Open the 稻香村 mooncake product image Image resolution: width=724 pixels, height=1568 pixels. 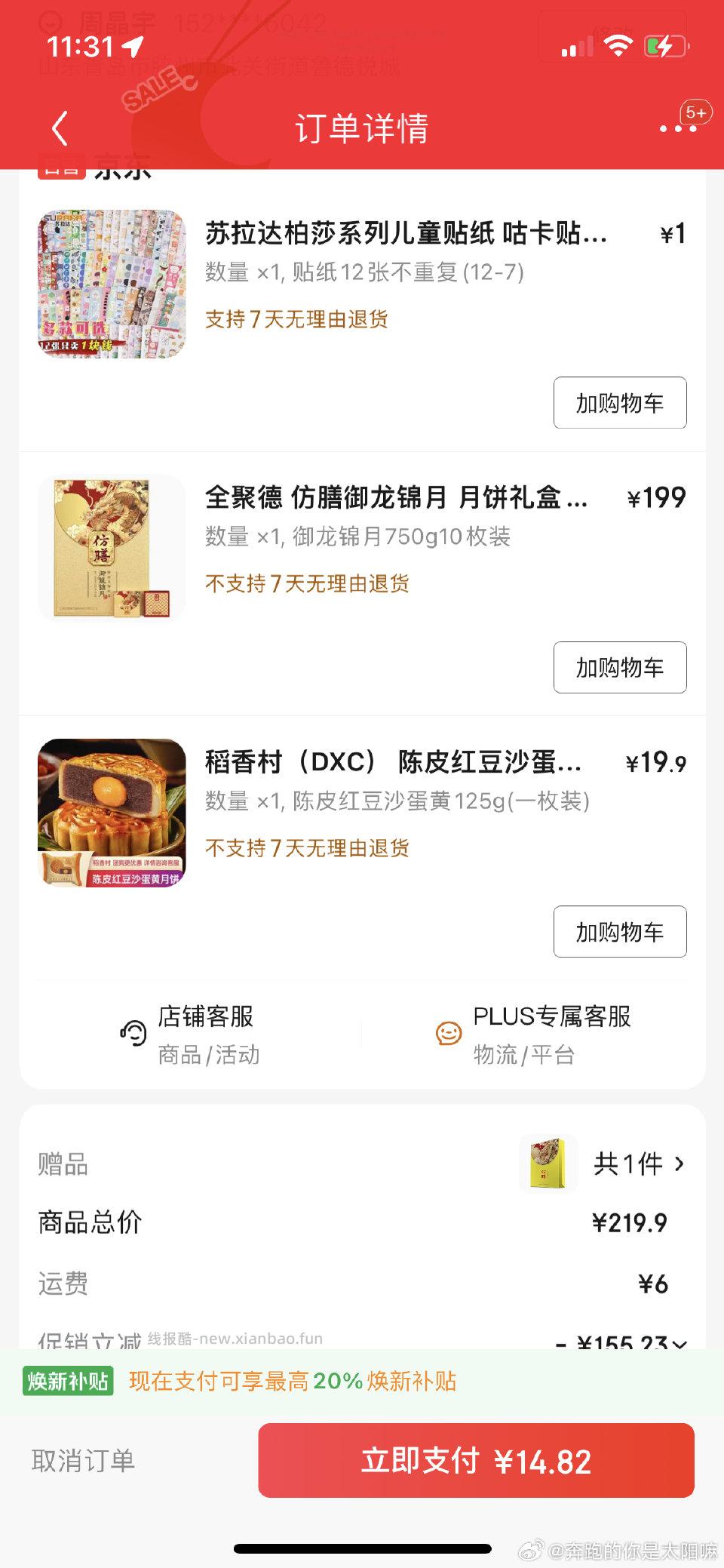click(111, 811)
